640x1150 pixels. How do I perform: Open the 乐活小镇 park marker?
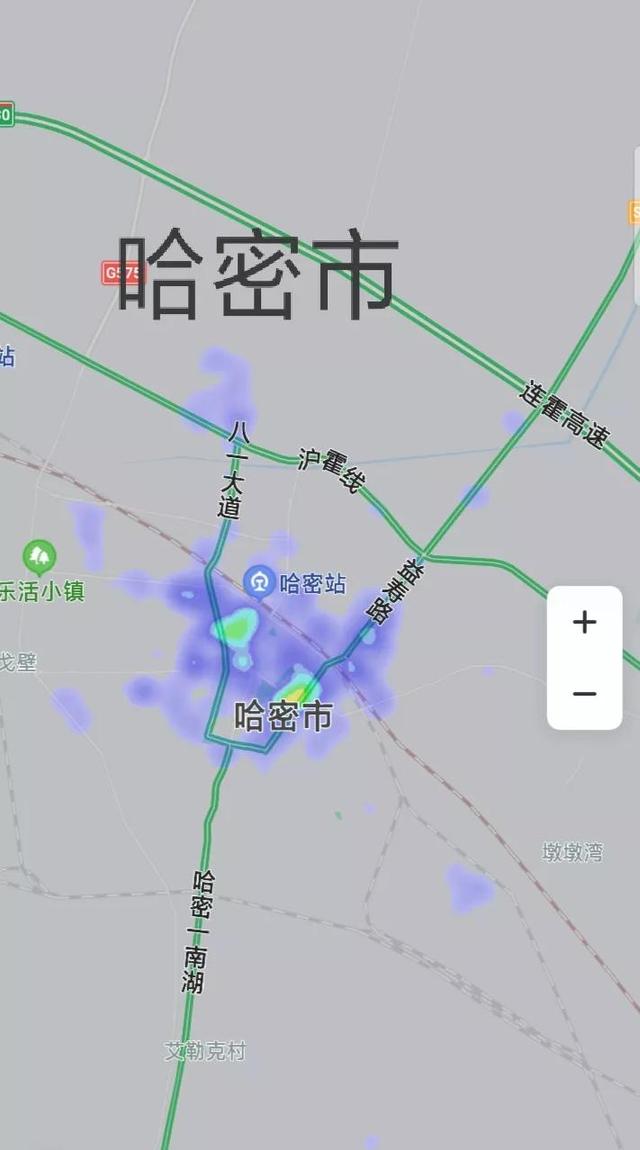tap(39, 557)
